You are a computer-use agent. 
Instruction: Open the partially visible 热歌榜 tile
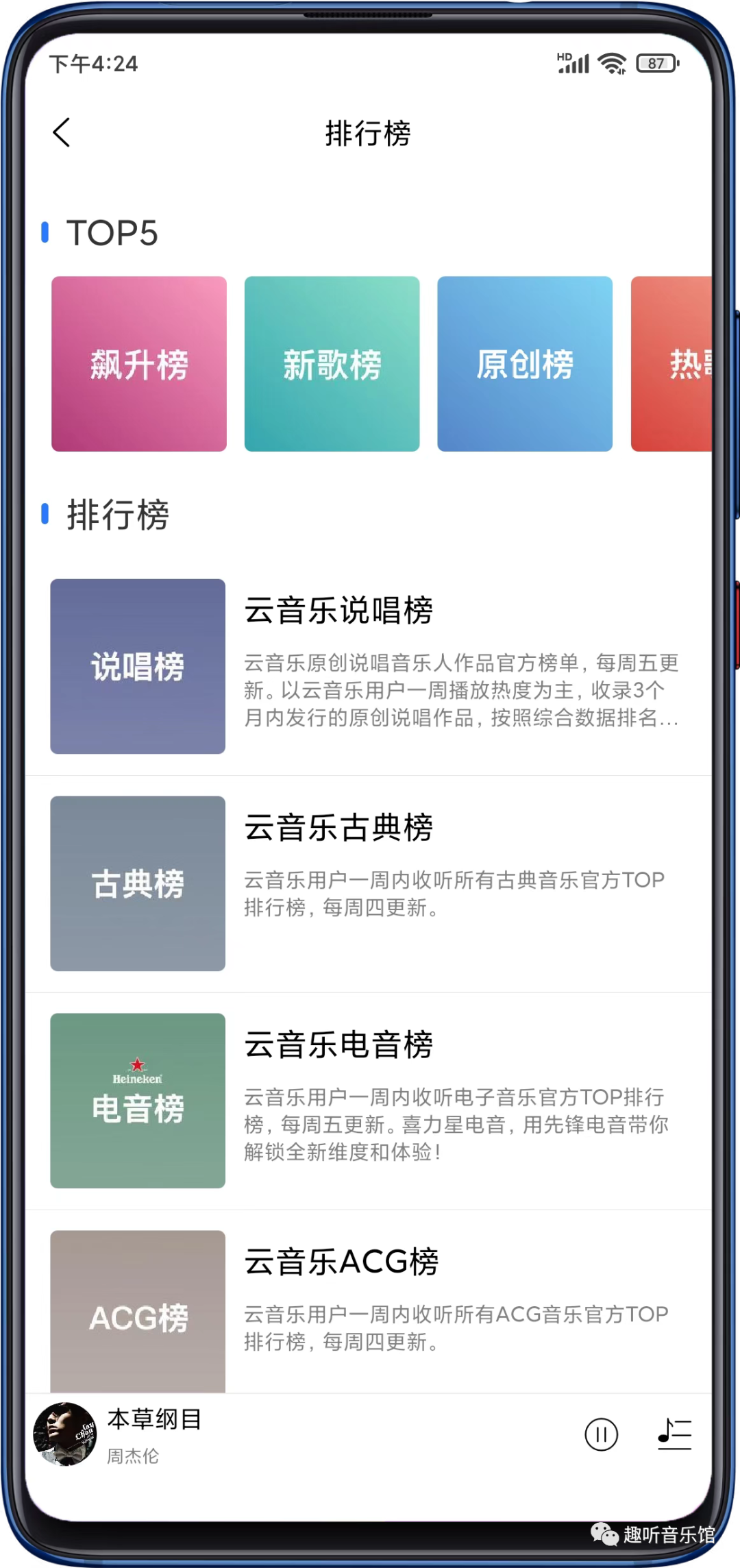[671, 364]
